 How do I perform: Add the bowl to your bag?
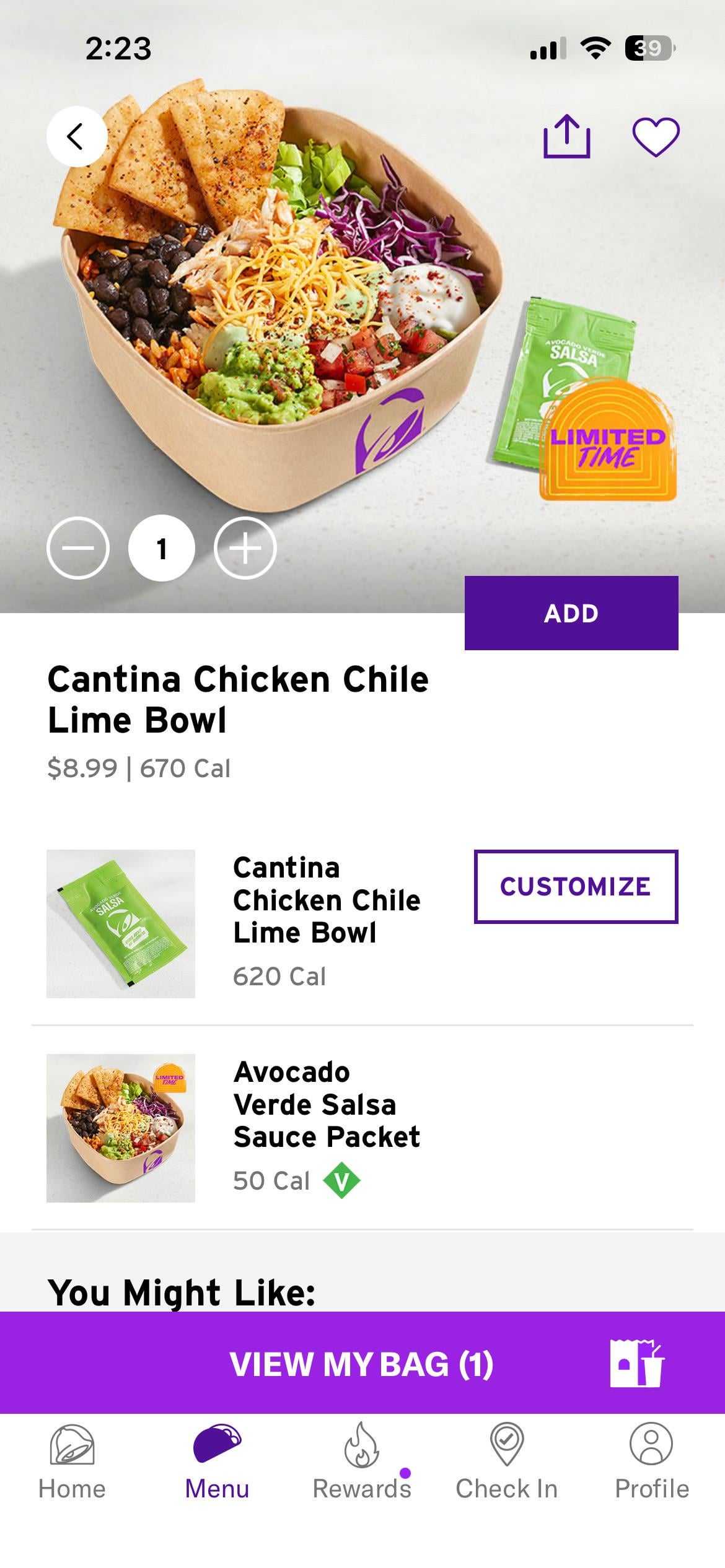[571, 613]
